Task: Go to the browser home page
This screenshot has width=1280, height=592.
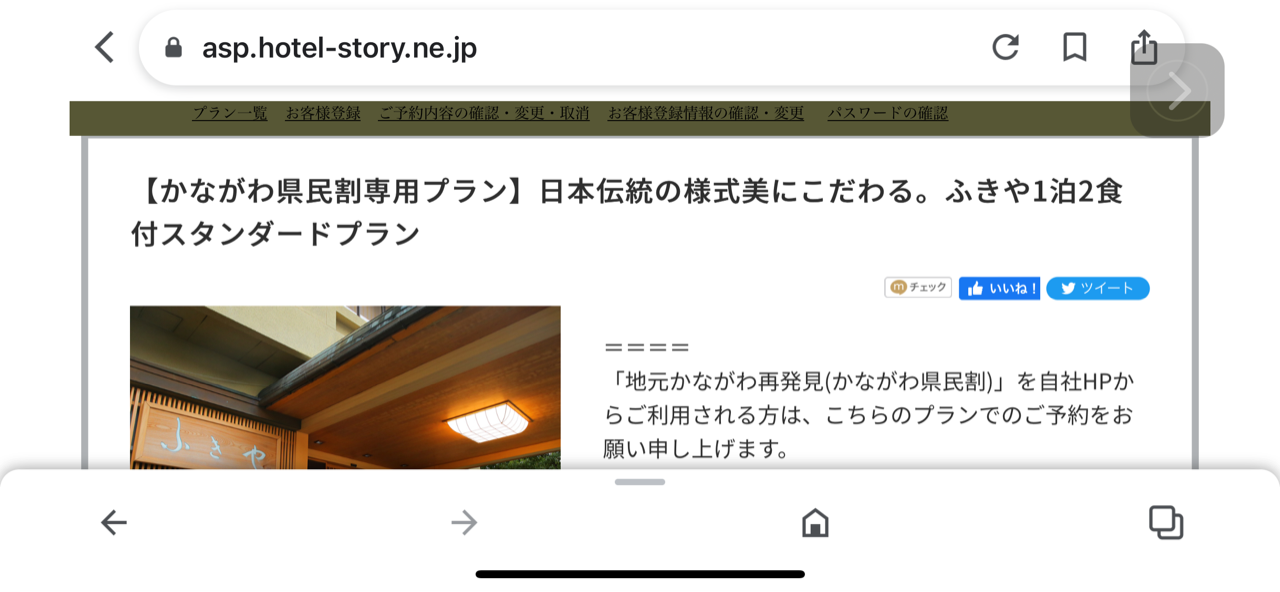Action: coord(815,522)
